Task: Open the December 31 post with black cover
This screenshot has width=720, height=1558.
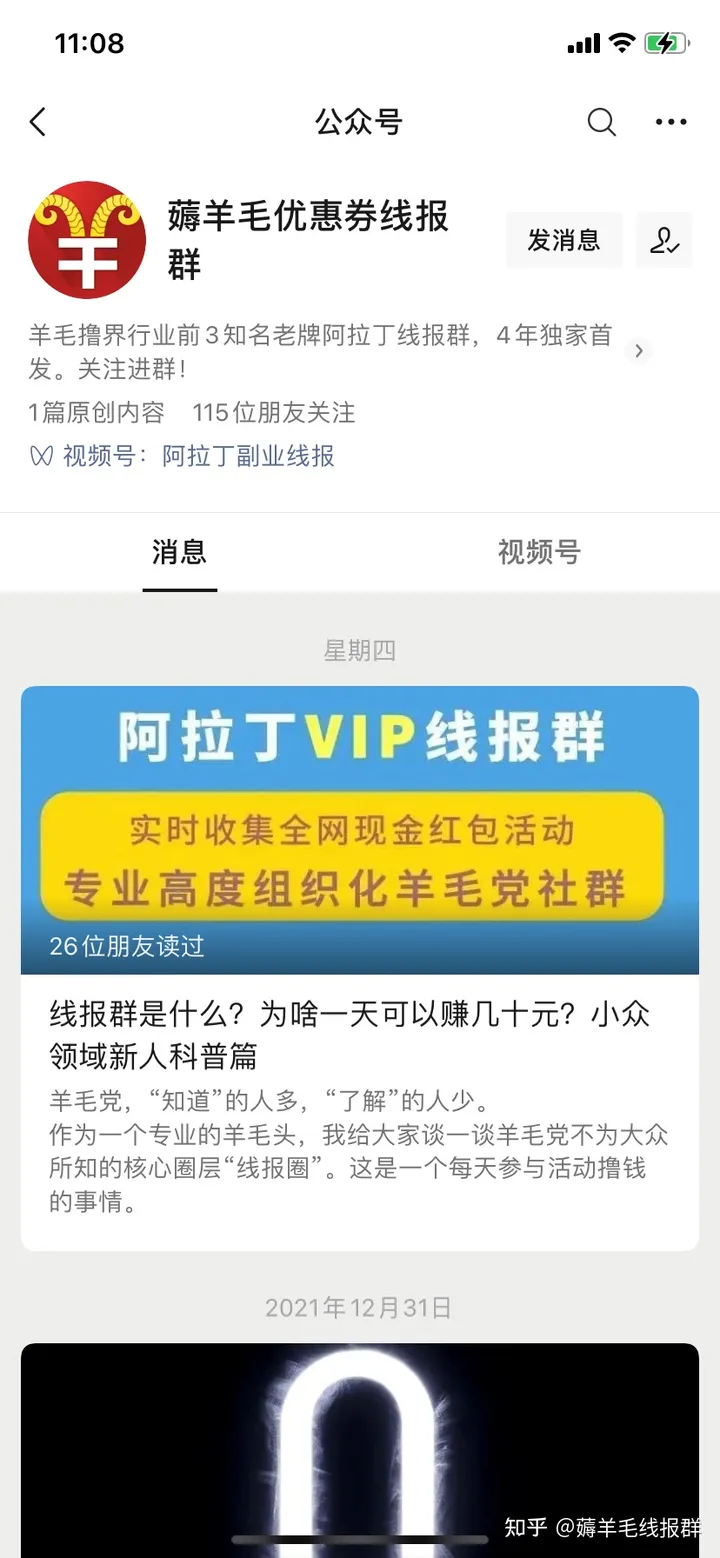Action: pyautogui.click(x=359, y=1450)
